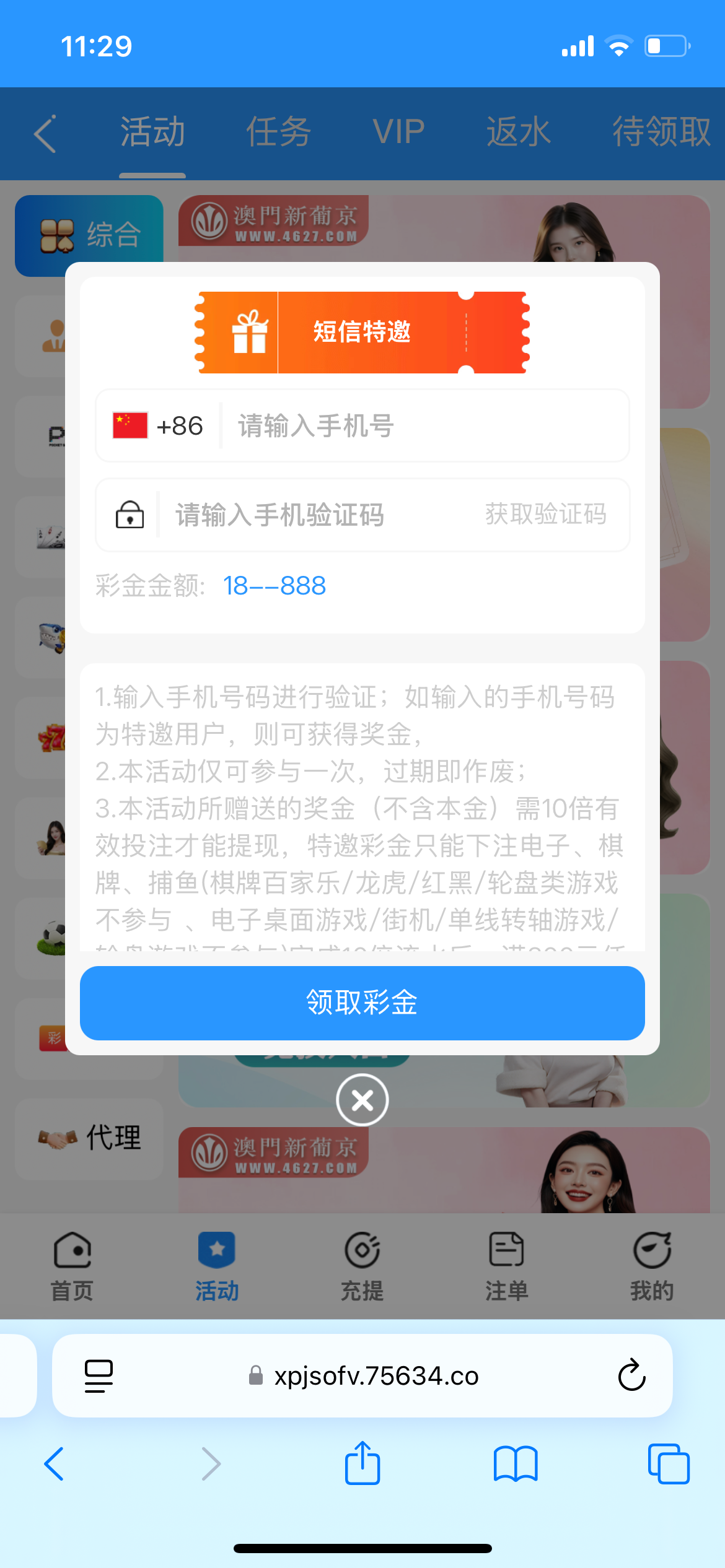
Task: Open Safari share sheet
Action: (362, 1464)
